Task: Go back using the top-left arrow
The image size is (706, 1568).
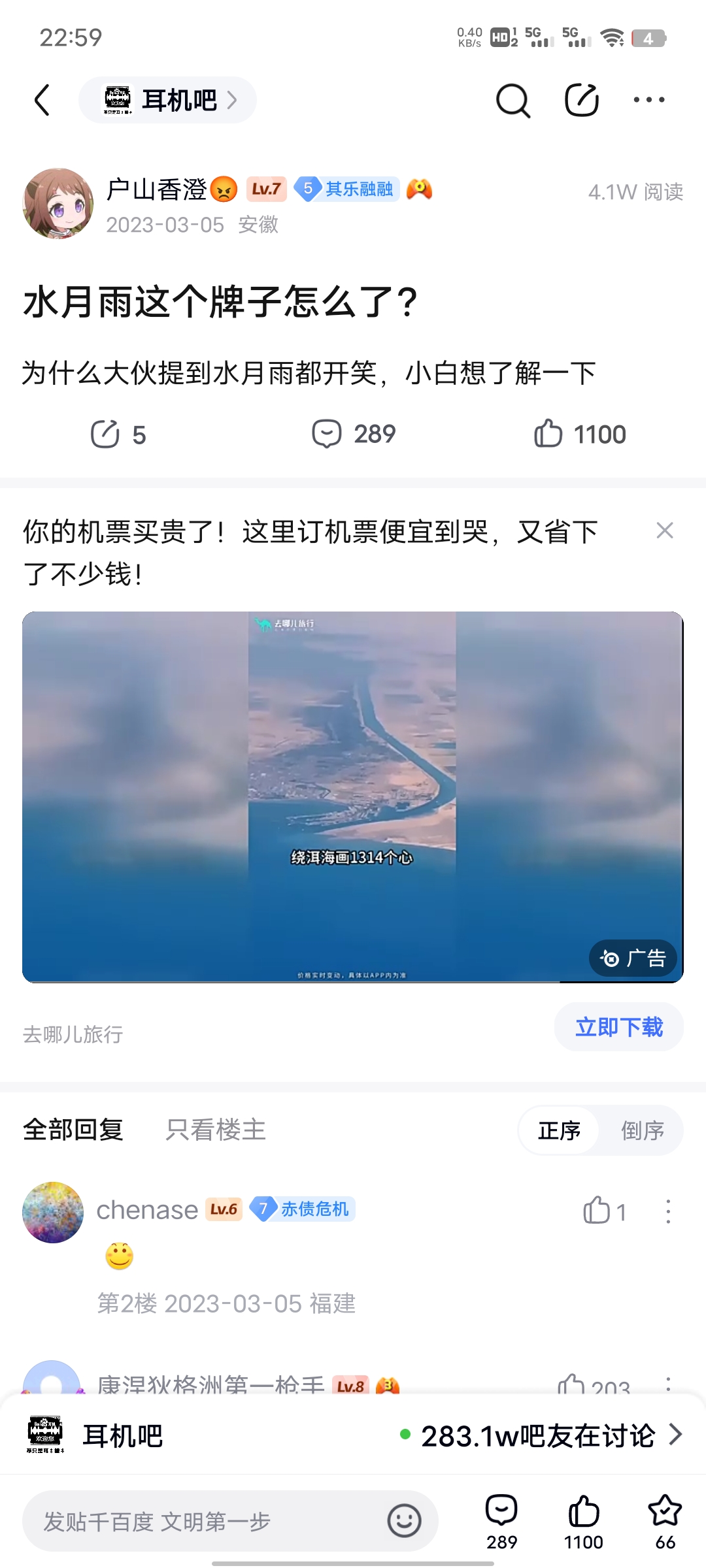Action: pos(42,101)
